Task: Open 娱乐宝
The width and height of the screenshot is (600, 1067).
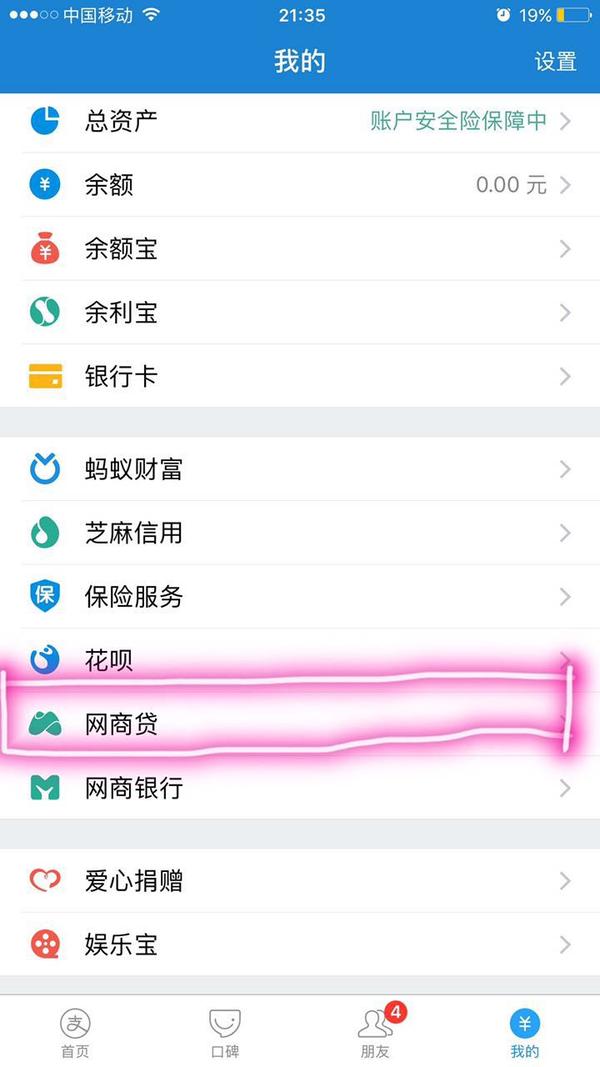Action: pyautogui.click(x=300, y=945)
